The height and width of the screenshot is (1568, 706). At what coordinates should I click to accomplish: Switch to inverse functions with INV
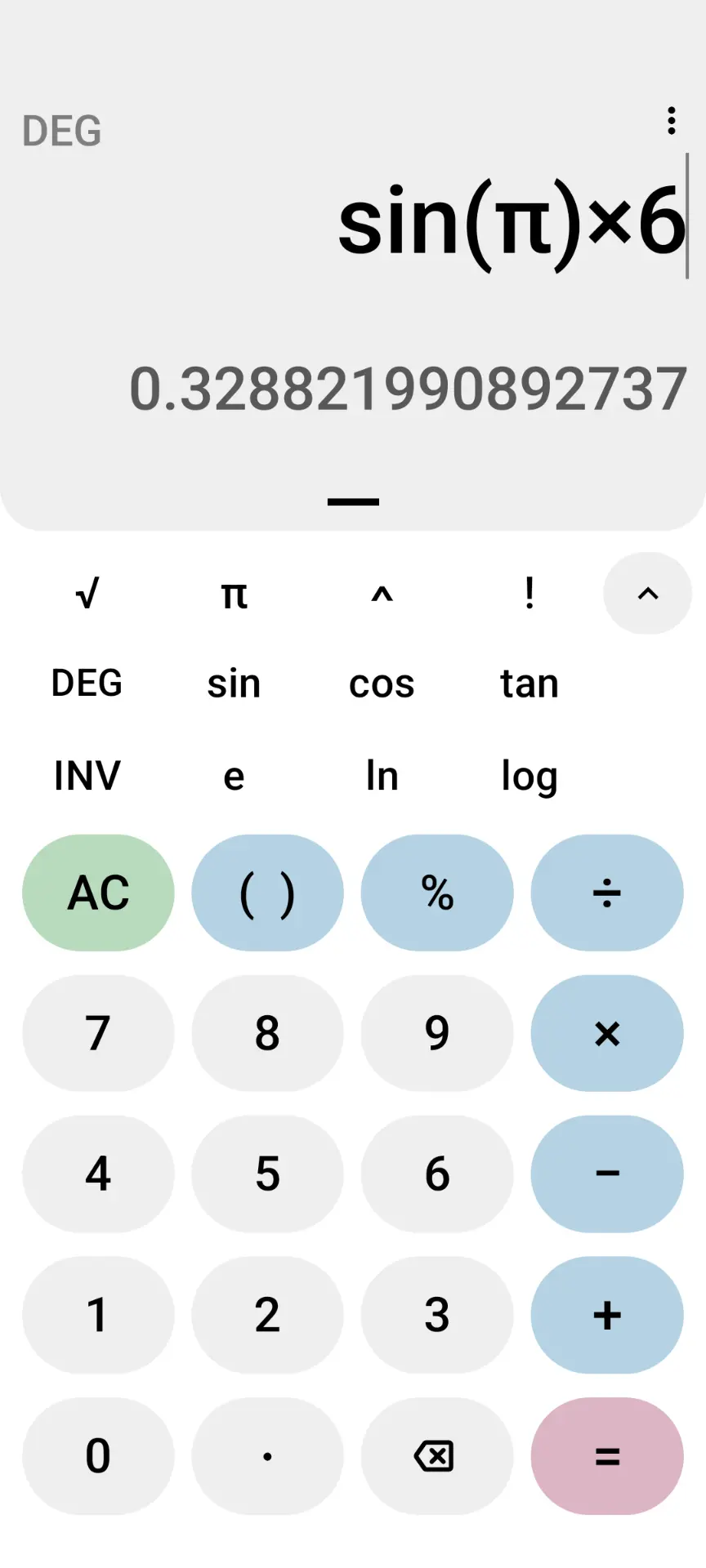point(87,775)
